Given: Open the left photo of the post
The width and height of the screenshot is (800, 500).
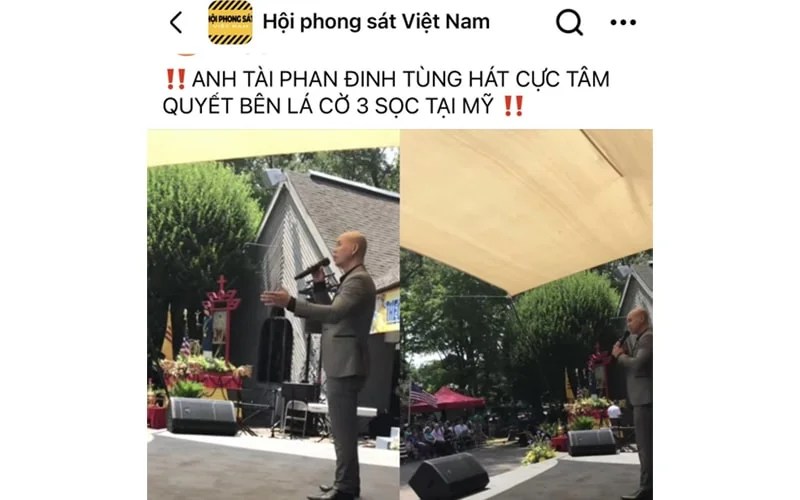Looking at the screenshot, I should point(273,314).
